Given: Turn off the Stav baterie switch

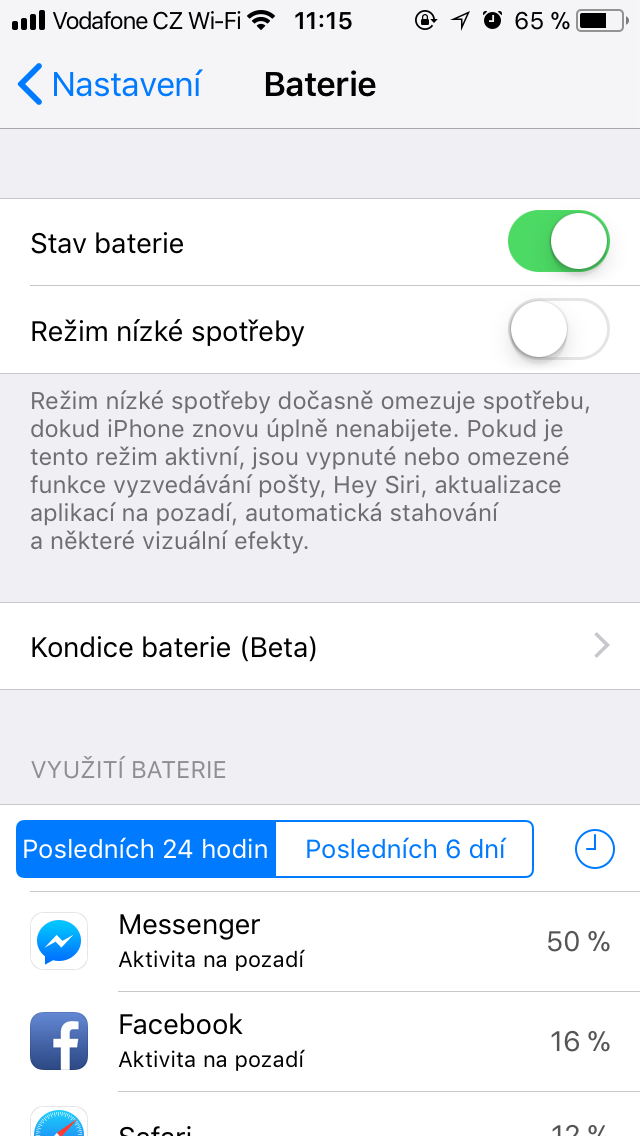Looking at the screenshot, I should (559, 241).
